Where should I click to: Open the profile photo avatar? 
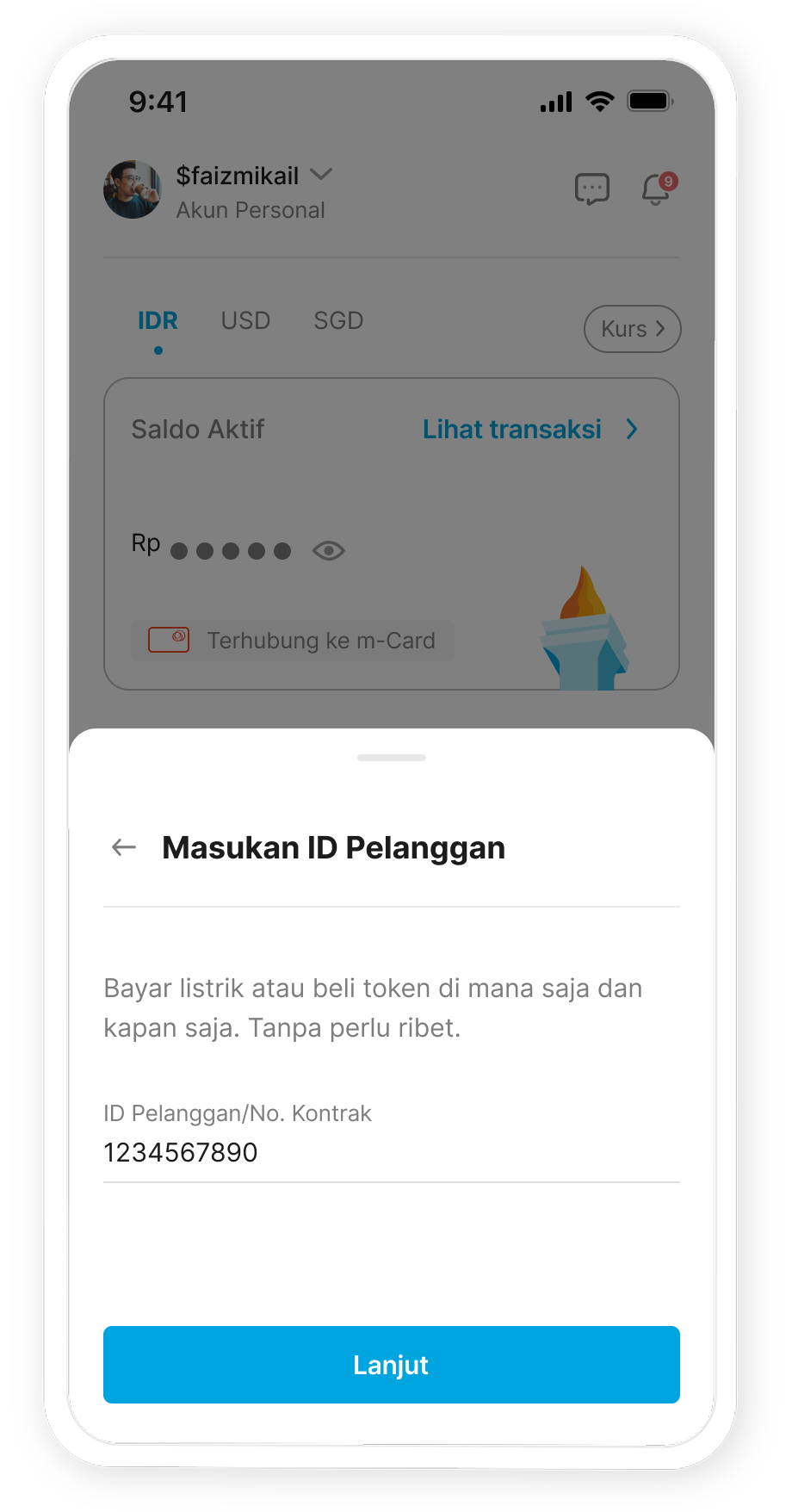click(133, 189)
